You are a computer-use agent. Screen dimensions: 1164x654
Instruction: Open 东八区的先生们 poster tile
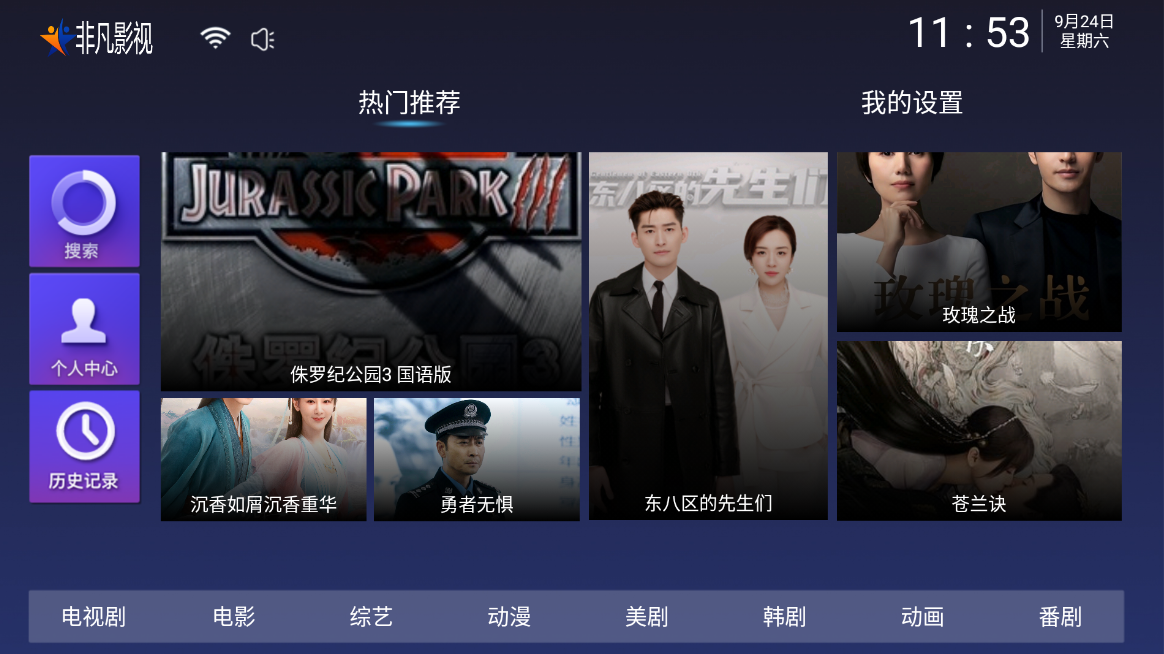tap(708, 336)
